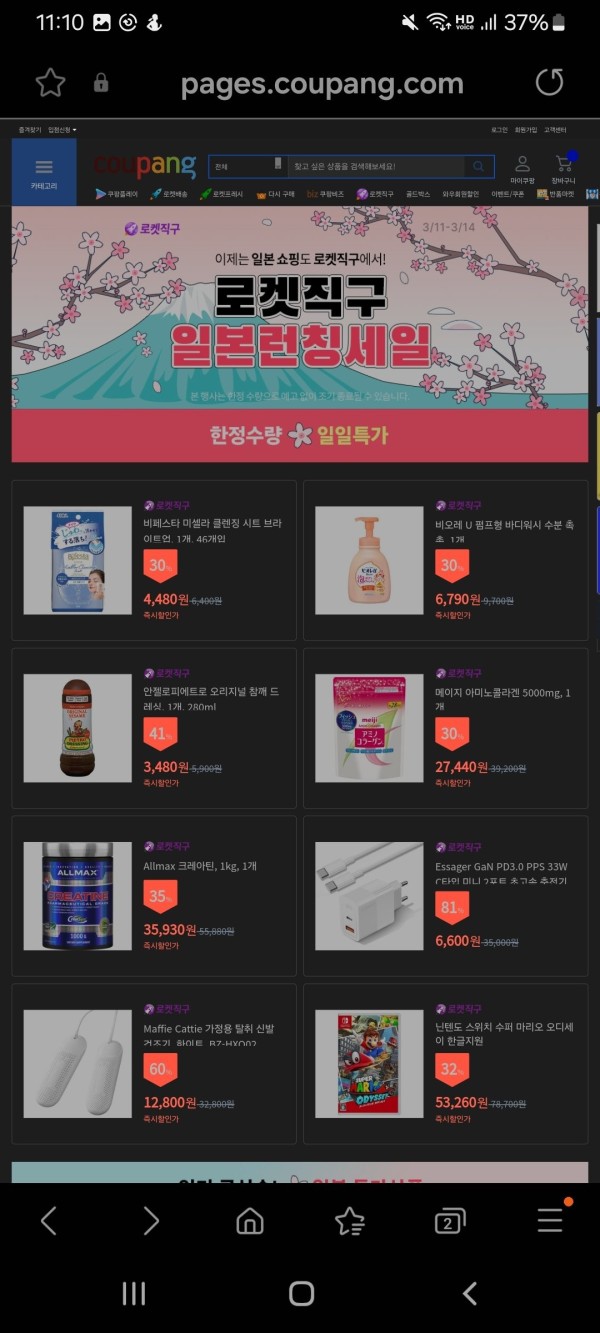
Task: Reload the Coupang page
Action: [549, 83]
